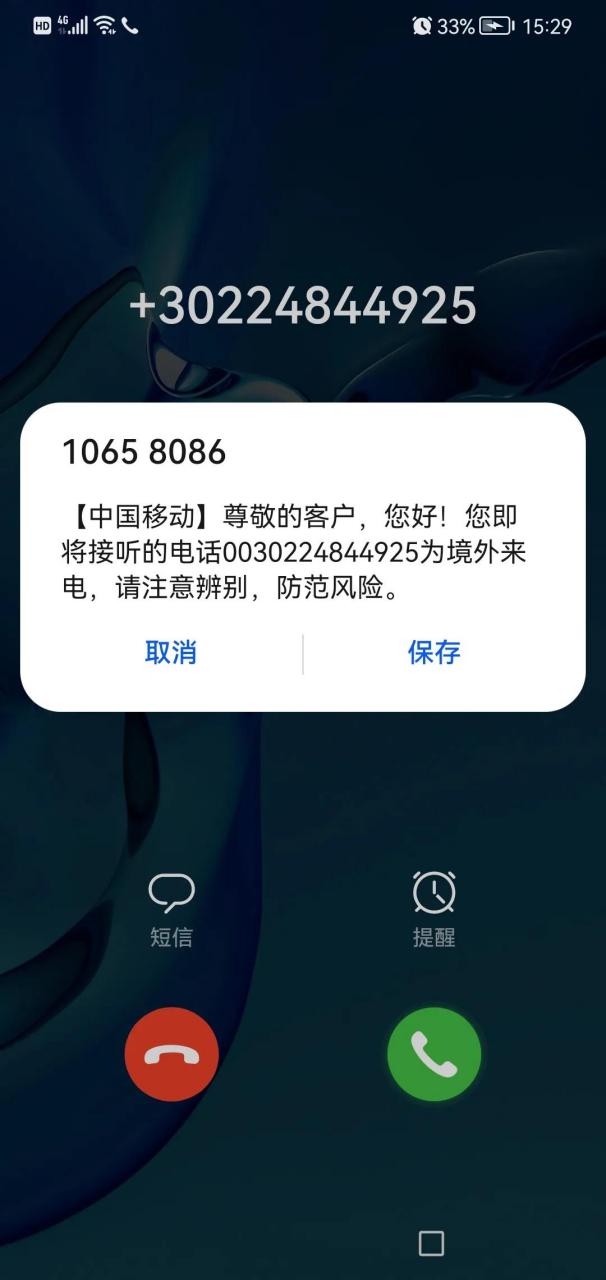Save the message with 保存

tap(434, 653)
